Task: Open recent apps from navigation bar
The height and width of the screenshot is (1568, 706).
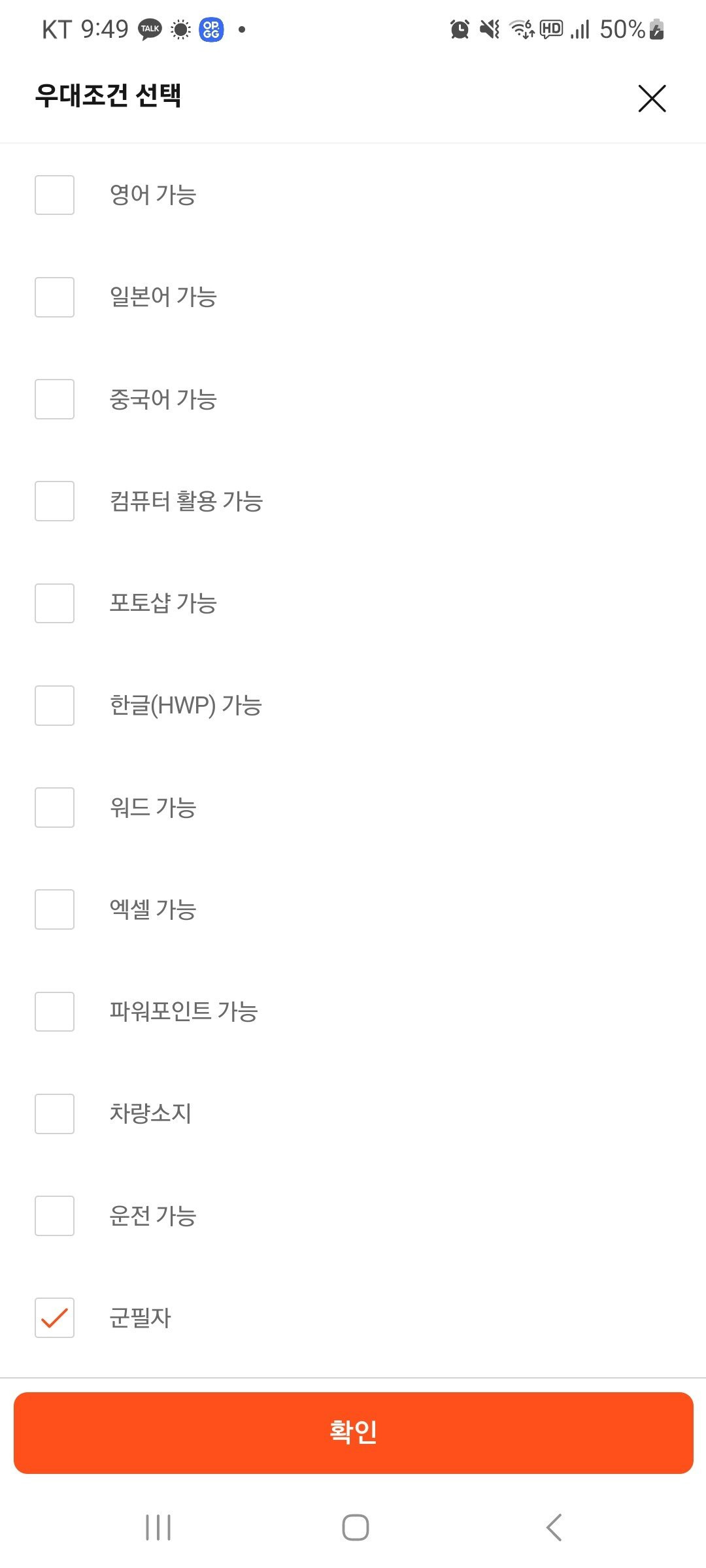Action: click(158, 1527)
